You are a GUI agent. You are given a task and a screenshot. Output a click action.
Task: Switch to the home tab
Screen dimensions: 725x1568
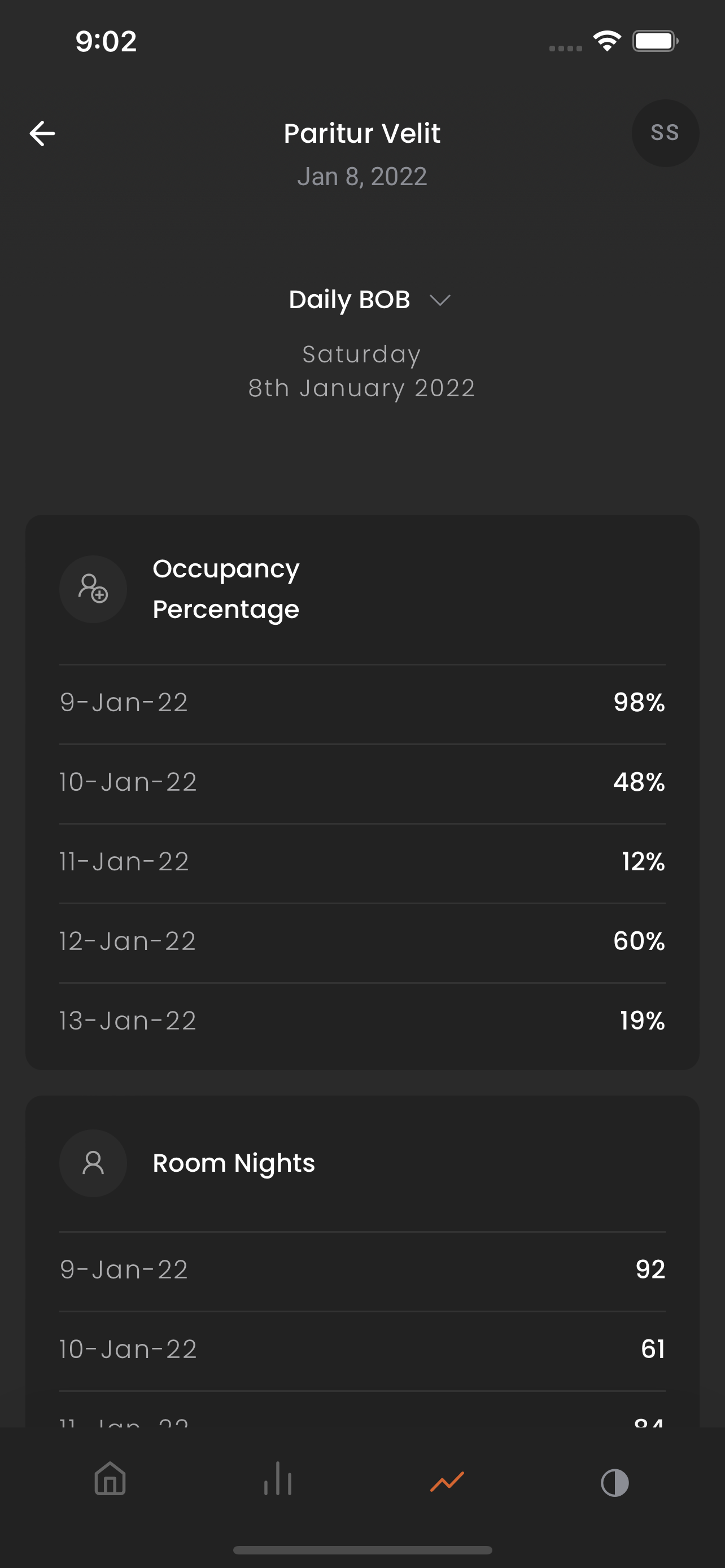pyautogui.click(x=110, y=1478)
